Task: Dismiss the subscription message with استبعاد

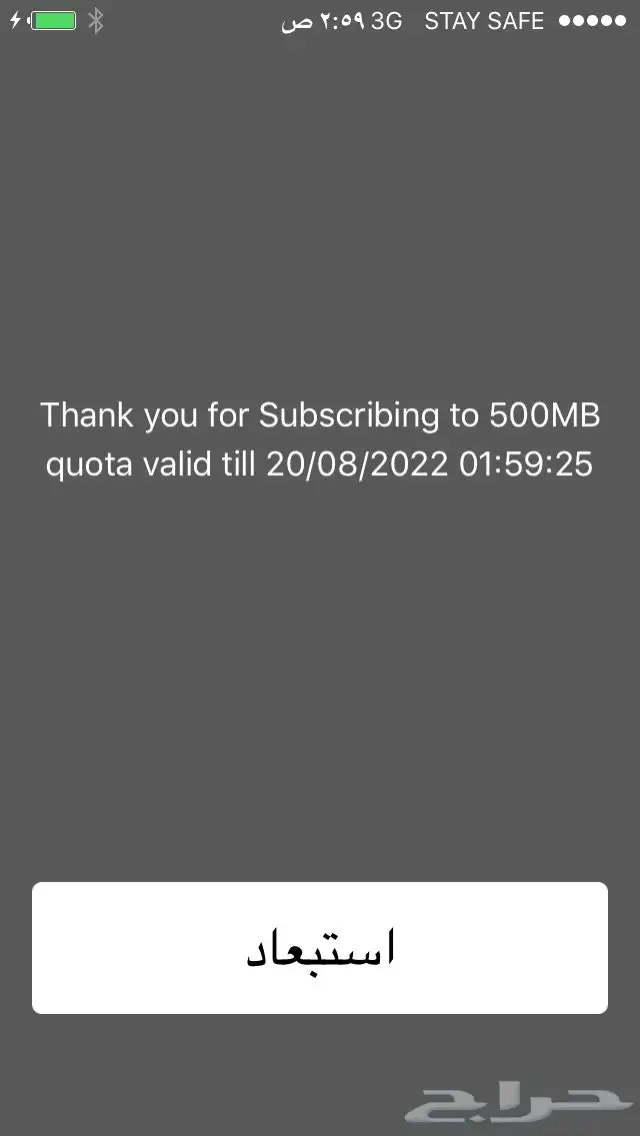Action: click(320, 947)
